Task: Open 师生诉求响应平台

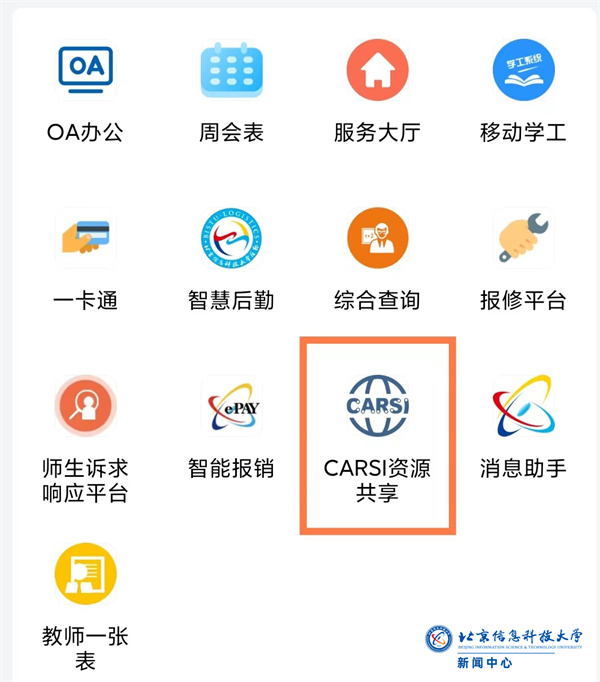Action: [85, 410]
